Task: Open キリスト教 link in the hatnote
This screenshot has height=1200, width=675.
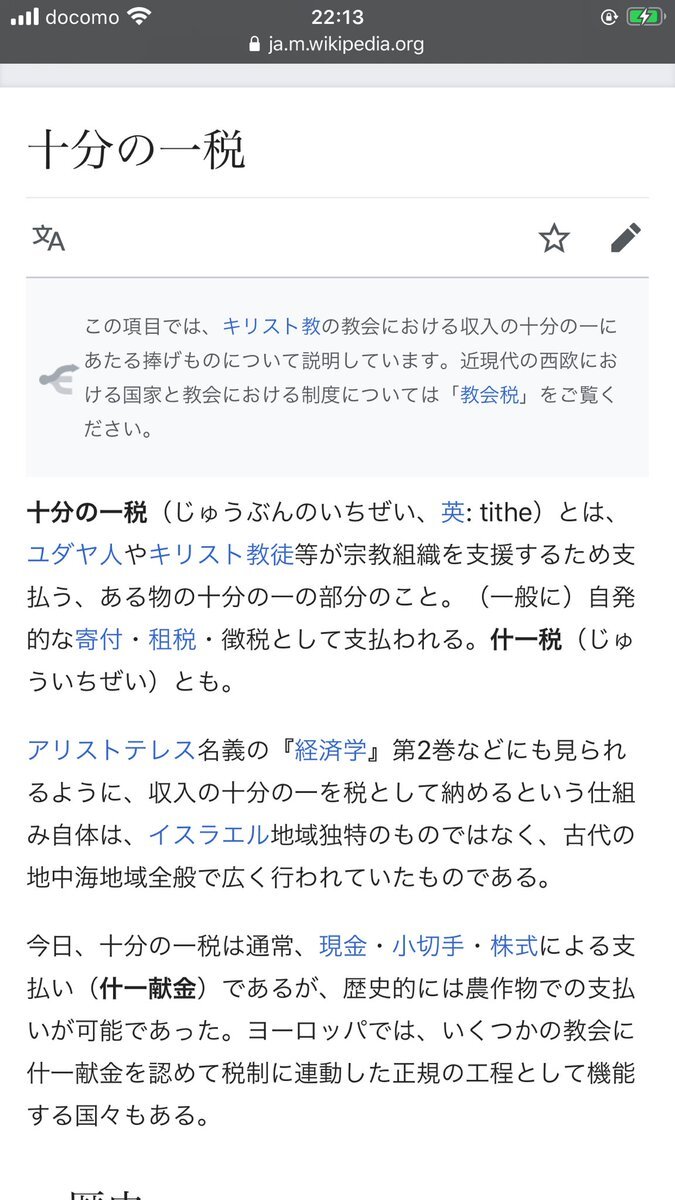Action: (x=271, y=325)
